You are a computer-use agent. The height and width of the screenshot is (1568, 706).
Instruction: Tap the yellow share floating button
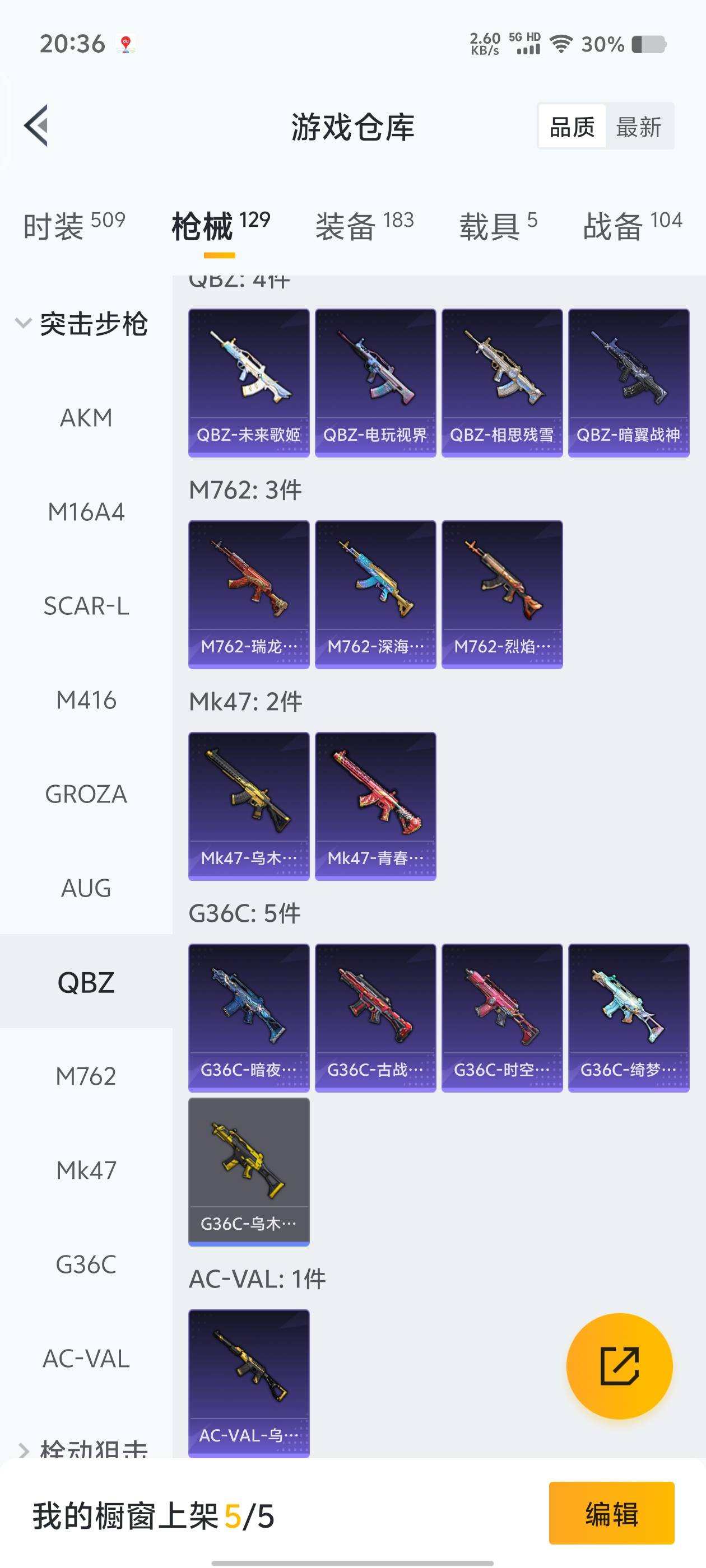point(619,1366)
